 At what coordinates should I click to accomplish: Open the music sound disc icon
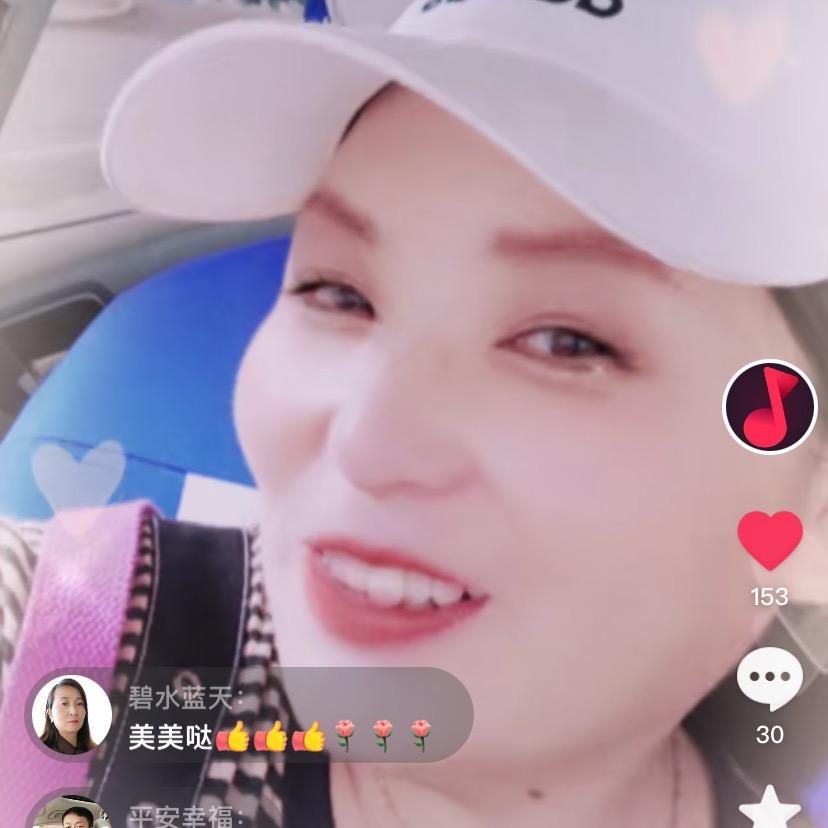[770, 407]
